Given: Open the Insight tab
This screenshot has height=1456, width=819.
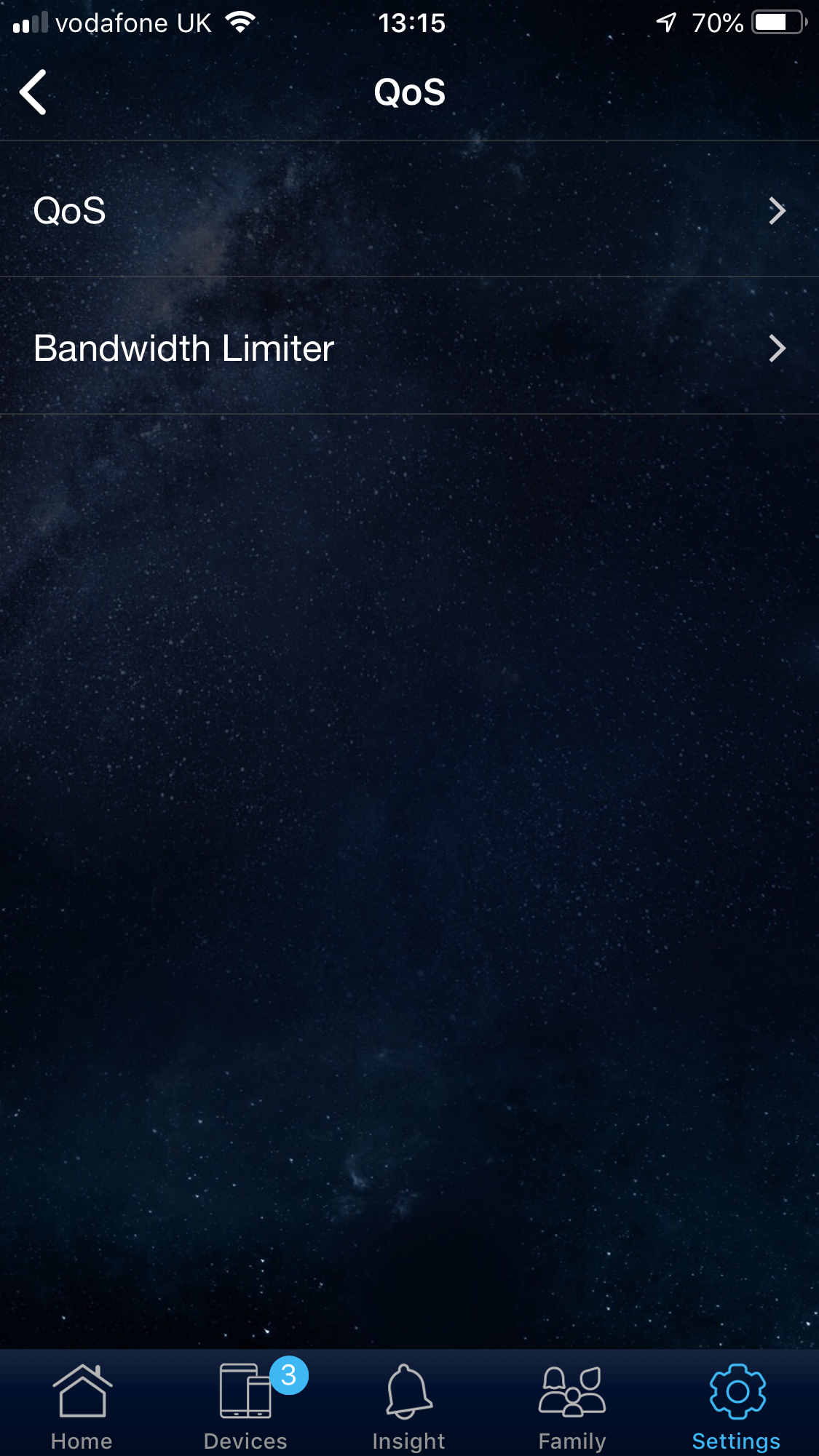Looking at the screenshot, I should click(409, 1406).
